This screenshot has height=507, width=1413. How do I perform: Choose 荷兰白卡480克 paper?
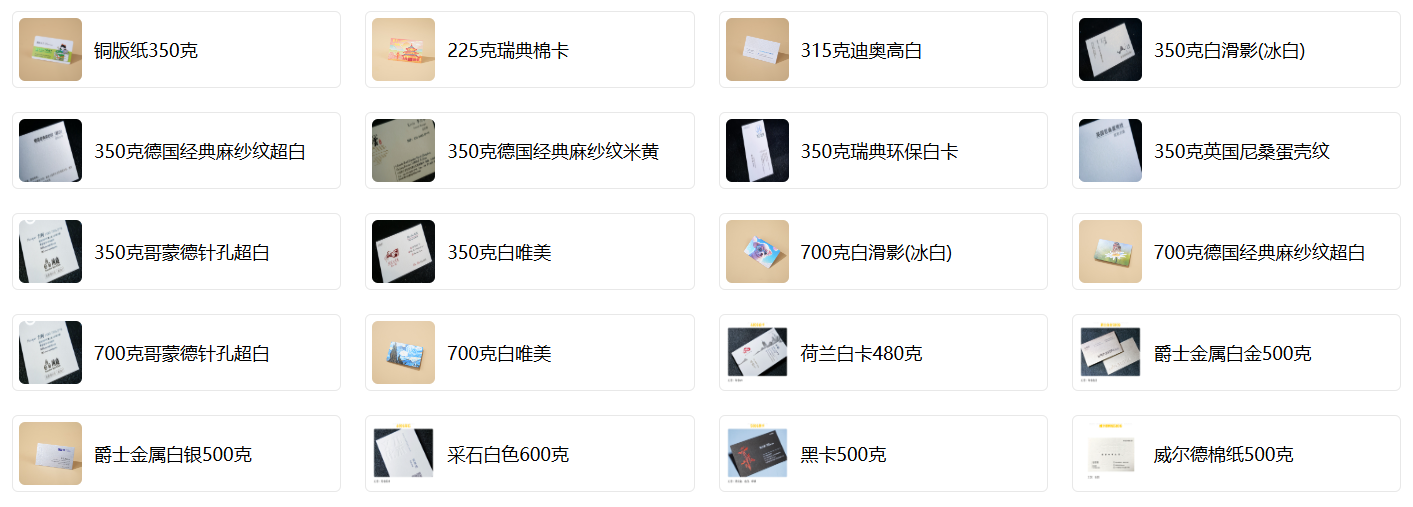[x=883, y=353]
